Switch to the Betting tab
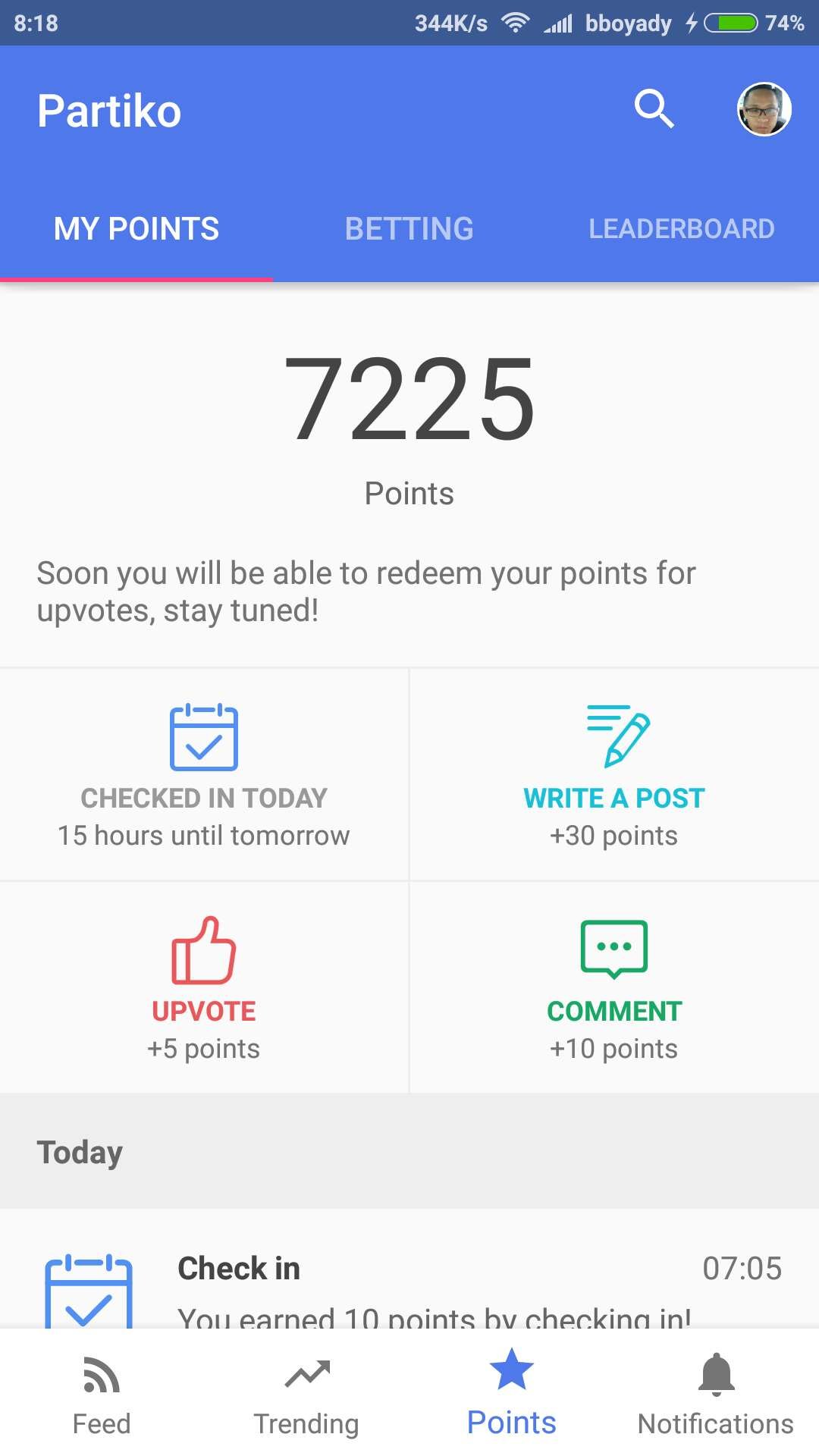The height and width of the screenshot is (1456, 819). [409, 228]
